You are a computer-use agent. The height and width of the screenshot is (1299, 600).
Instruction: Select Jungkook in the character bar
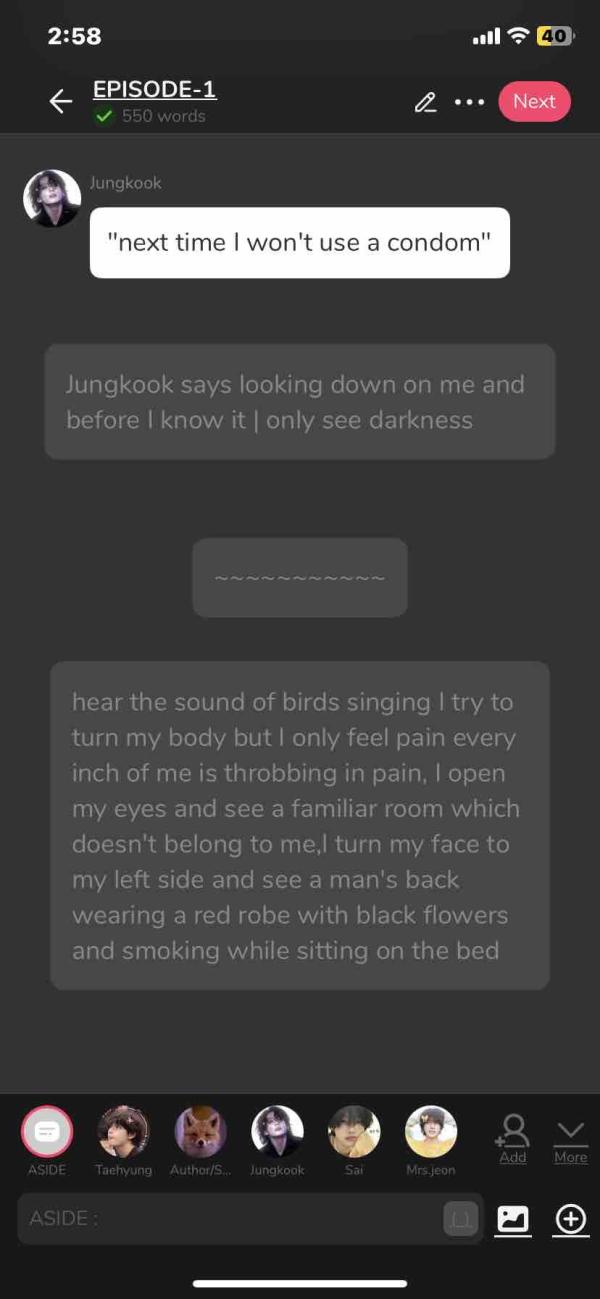[277, 1132]
